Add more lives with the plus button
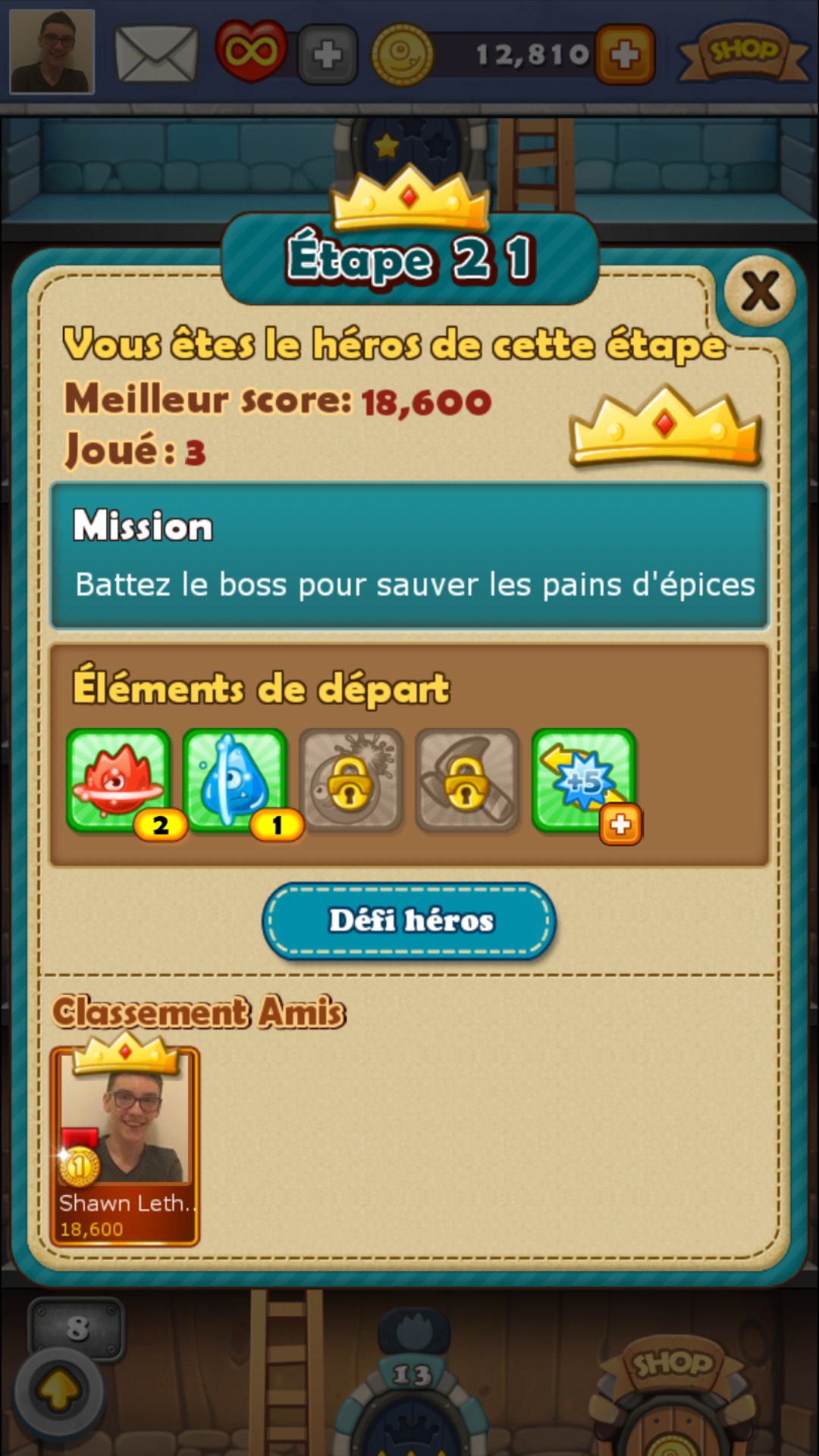This screenshot has width=819, height=1456. click(x=327, y=55)
